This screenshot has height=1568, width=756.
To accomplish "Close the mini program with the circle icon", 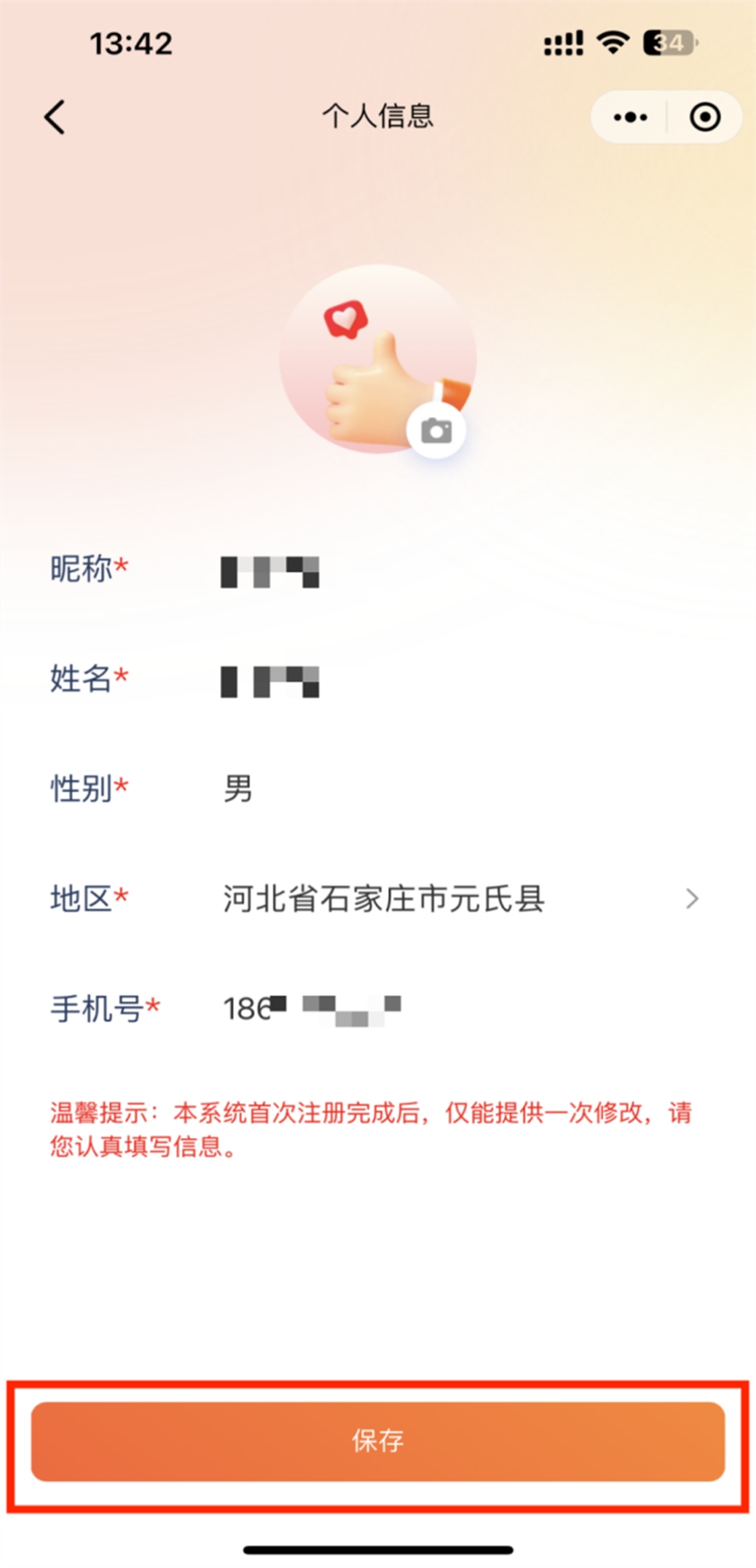I will [704, 117].
